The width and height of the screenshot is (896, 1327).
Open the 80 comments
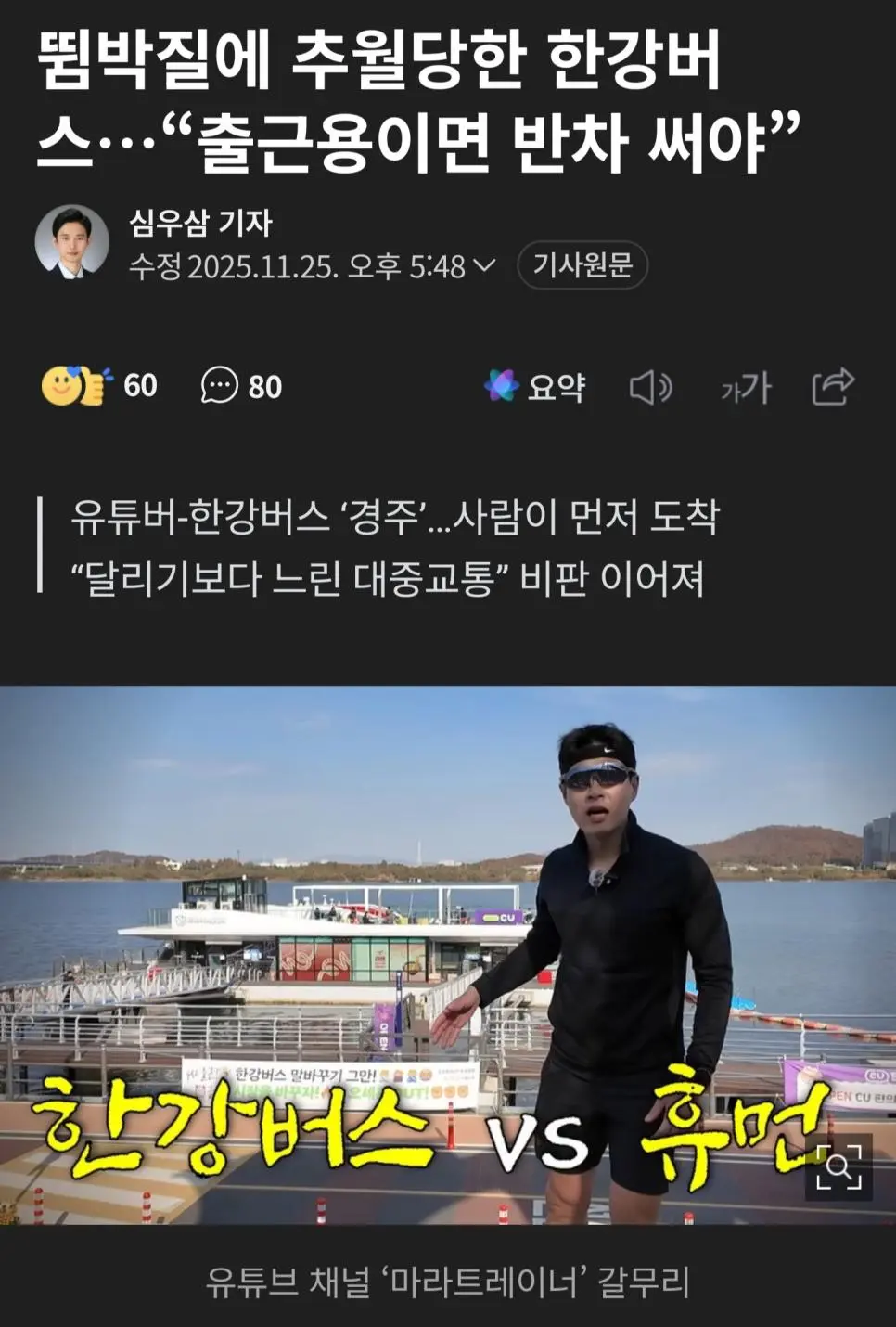tap(241, 386)
